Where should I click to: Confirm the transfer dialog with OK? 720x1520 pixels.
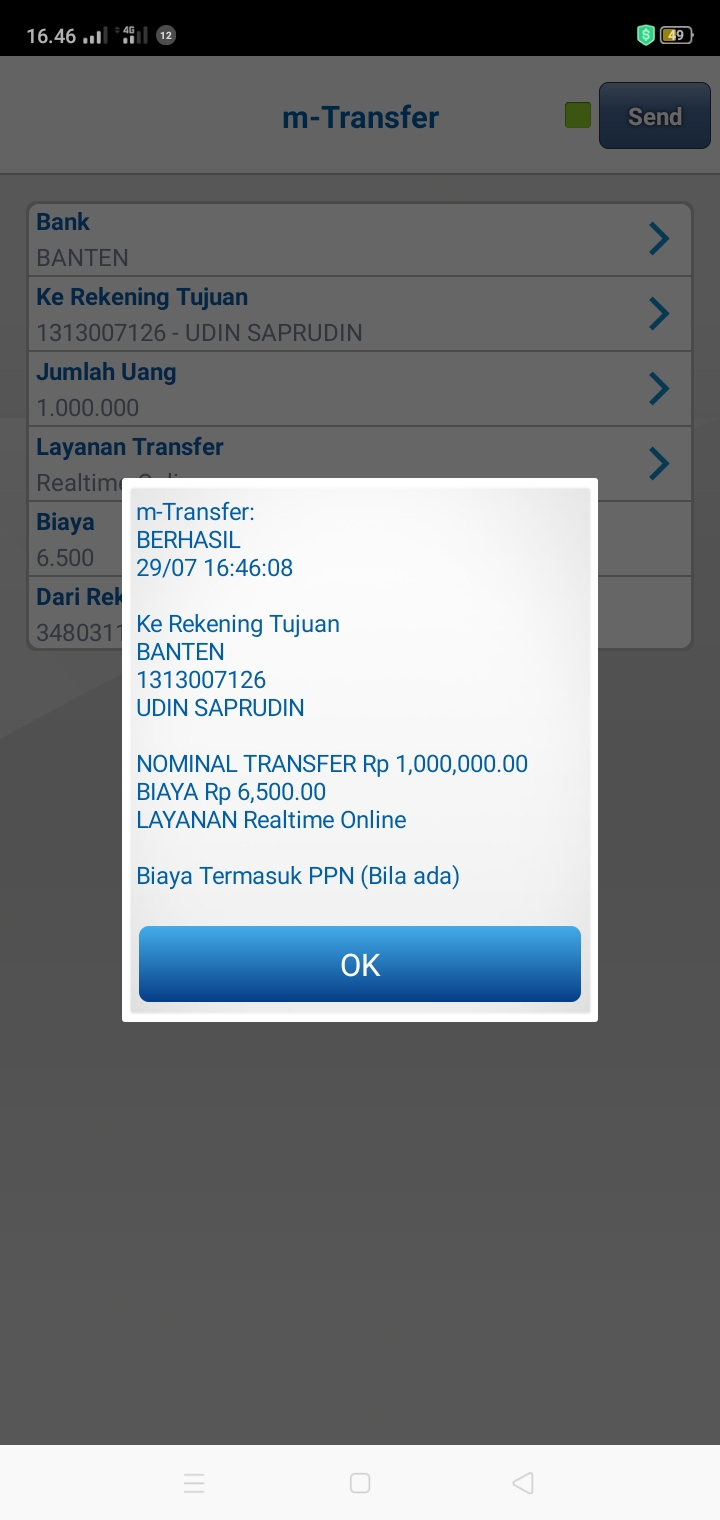360,964
